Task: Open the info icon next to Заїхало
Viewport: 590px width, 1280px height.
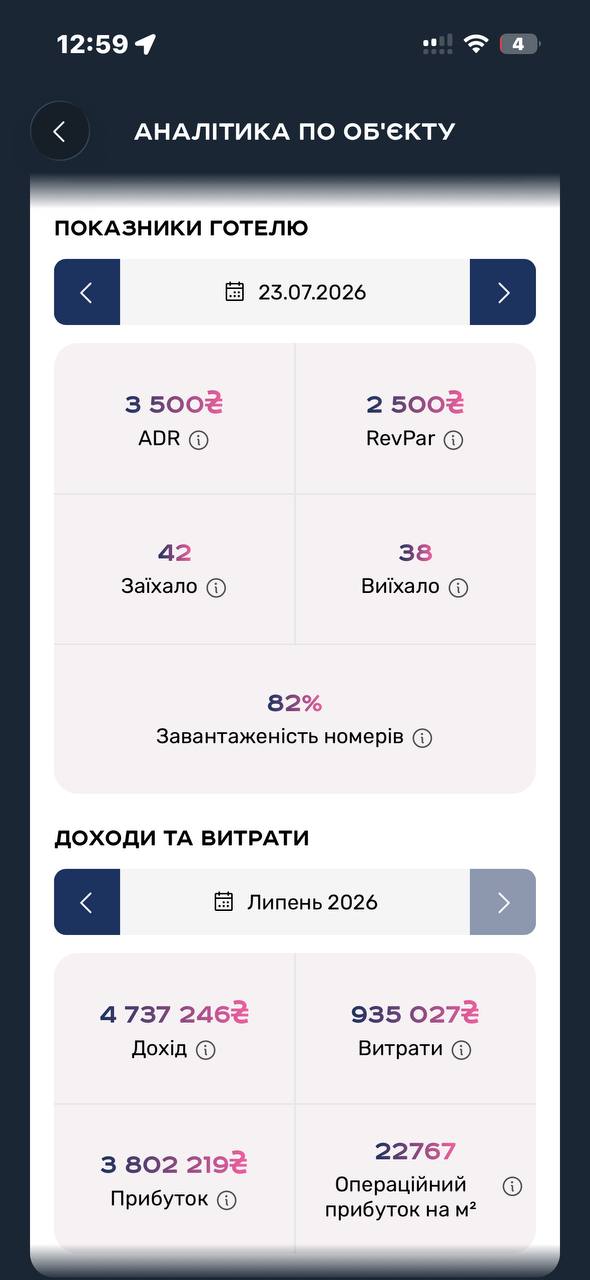Action: [x=216, y=588]
